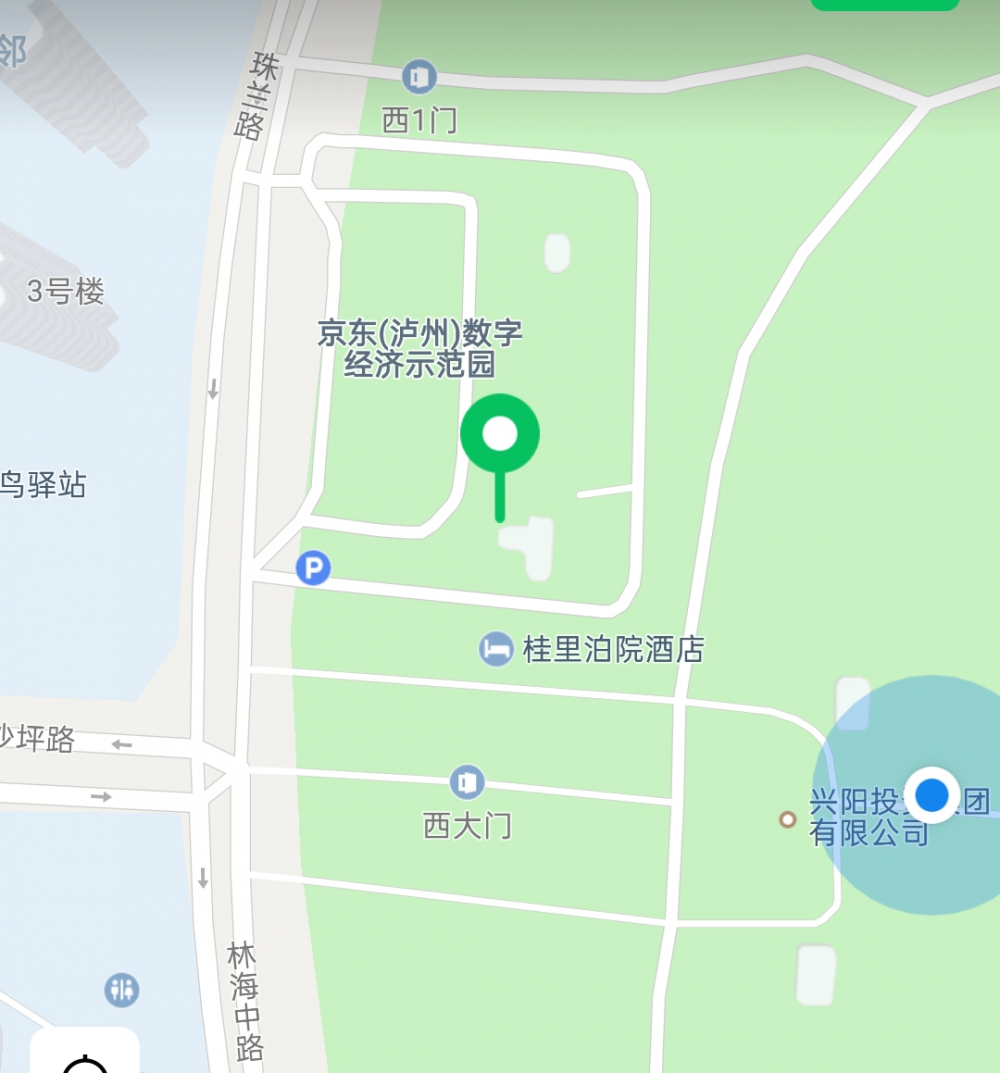Open the 桂里泊院酒店 hotel marker
The height and width of the screenshot is (1073, 1000).
click(x=496, y=649)
